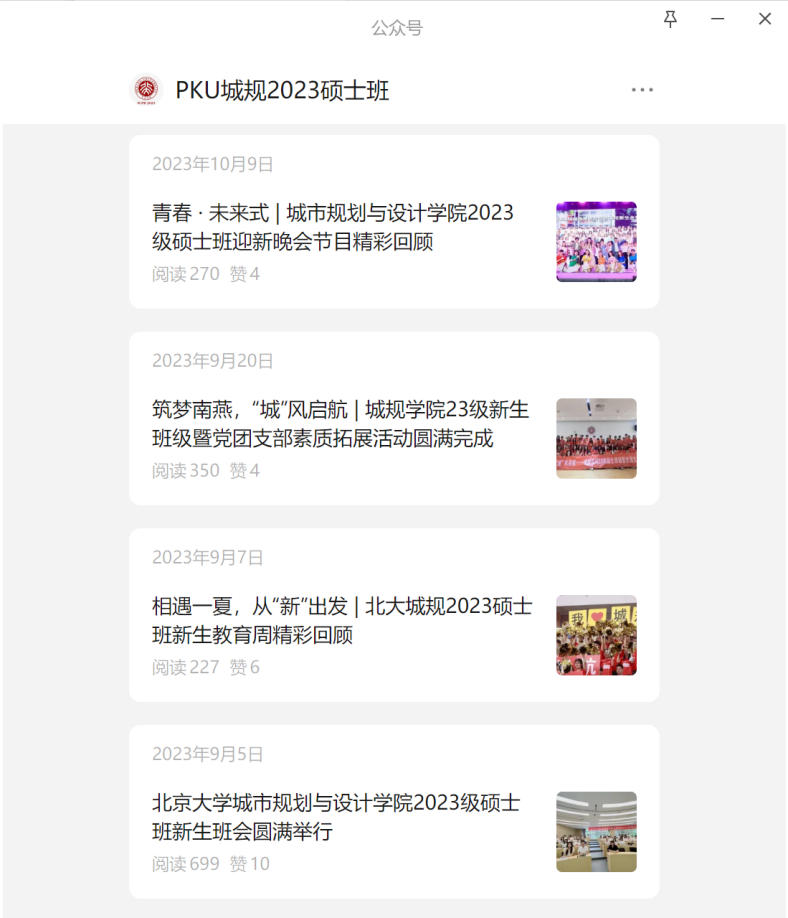The height and width of the screenshot is (918, 788).
Task: Pin this window on top
Action: point(670,19)
